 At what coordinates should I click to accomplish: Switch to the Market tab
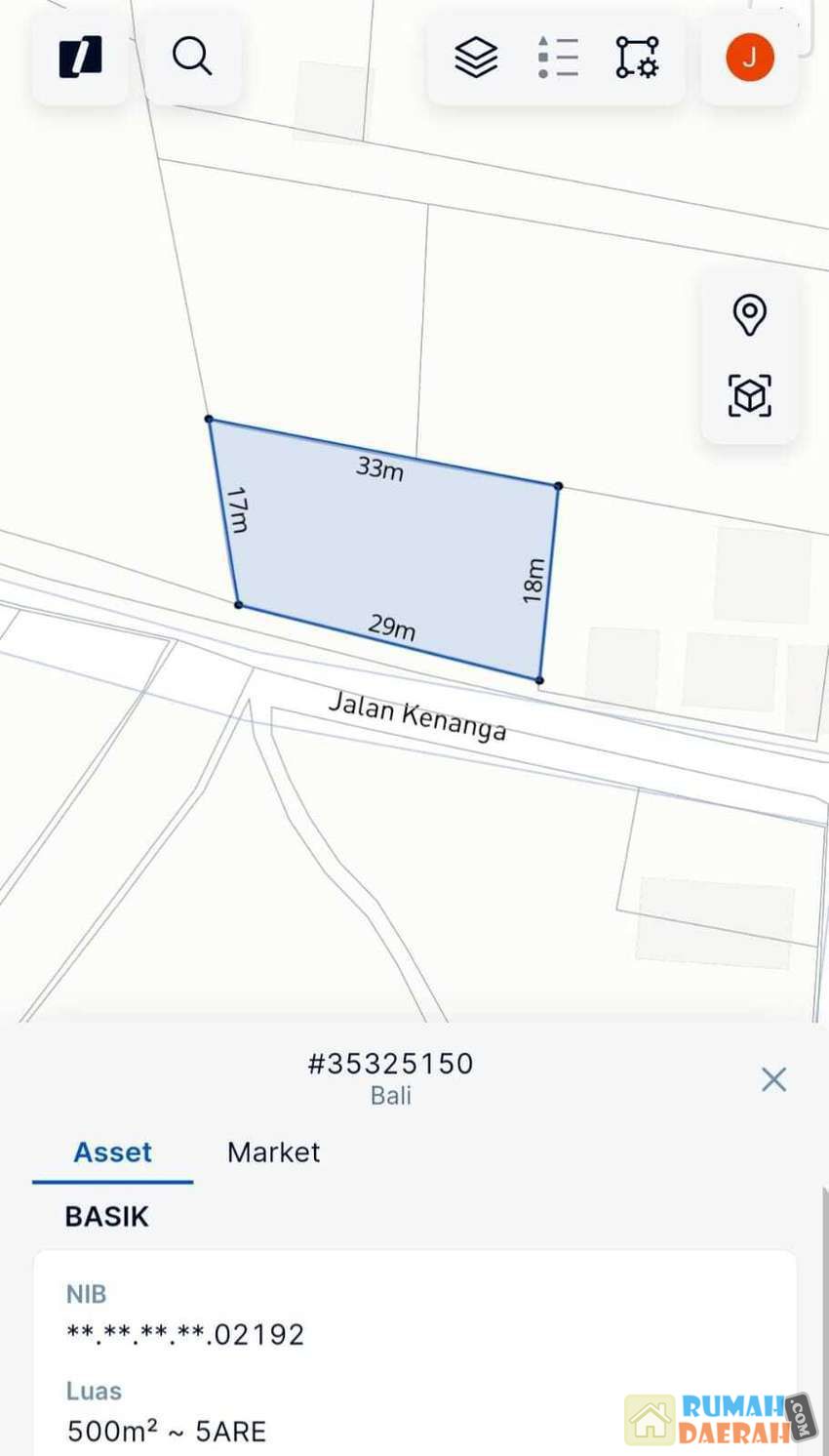pos(273,1153)
